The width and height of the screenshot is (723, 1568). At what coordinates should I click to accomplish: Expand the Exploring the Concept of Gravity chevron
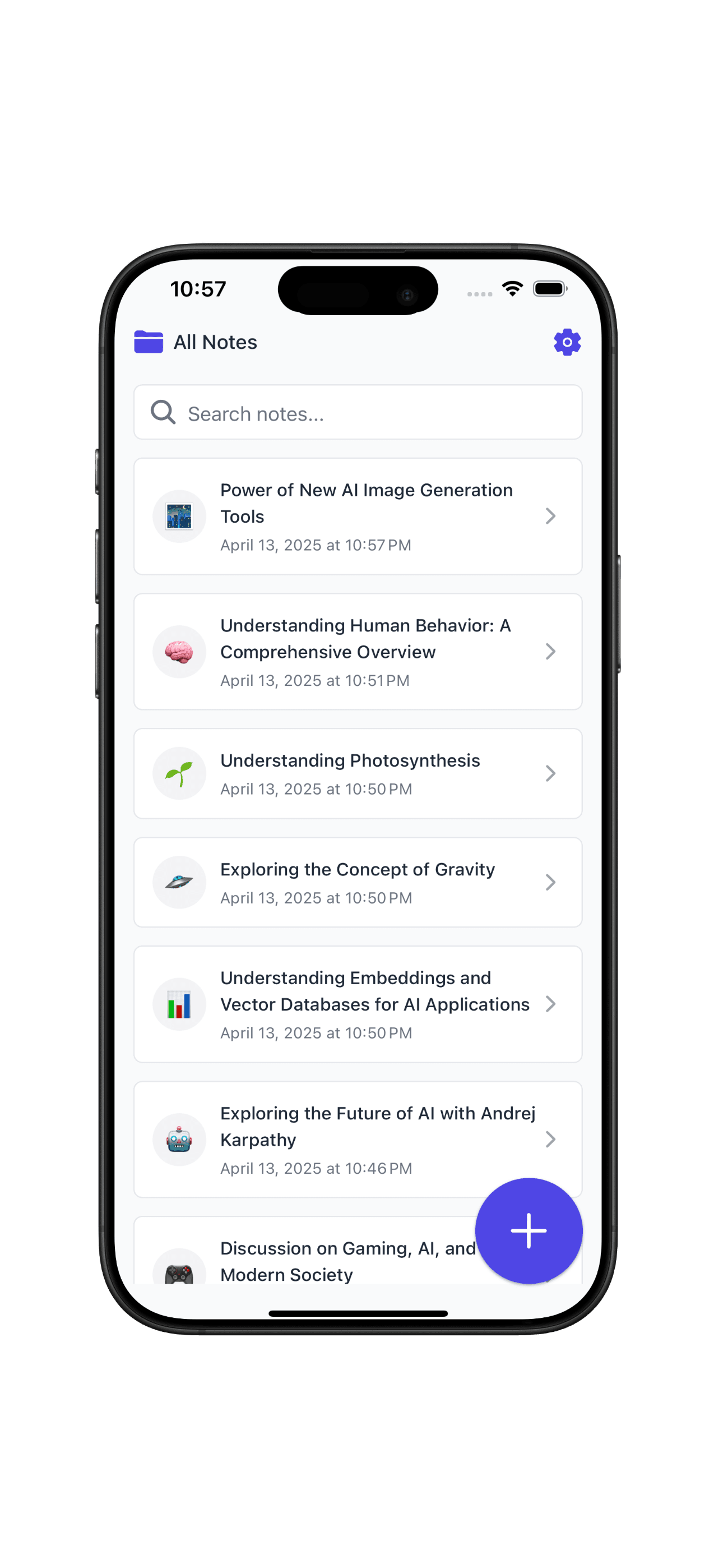pos(551,882)
